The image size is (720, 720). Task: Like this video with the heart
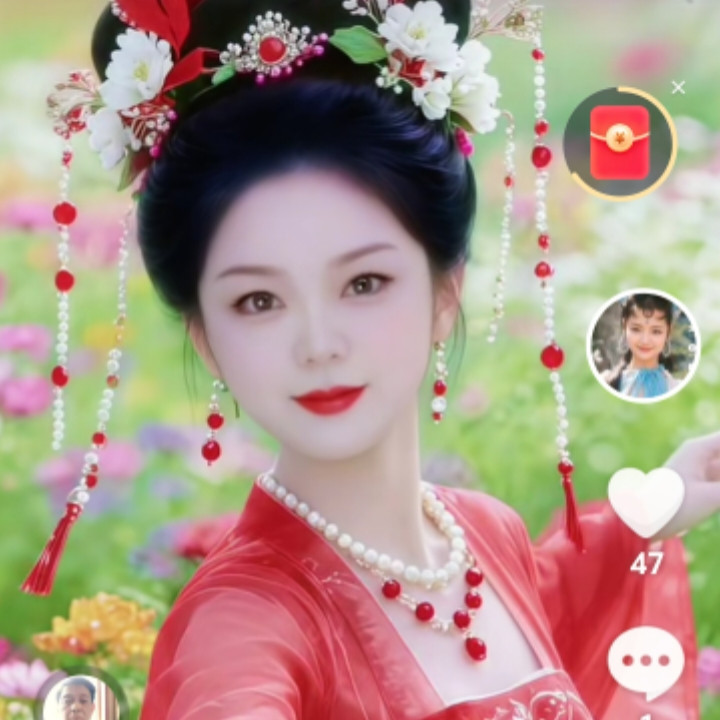click(646, 502)
